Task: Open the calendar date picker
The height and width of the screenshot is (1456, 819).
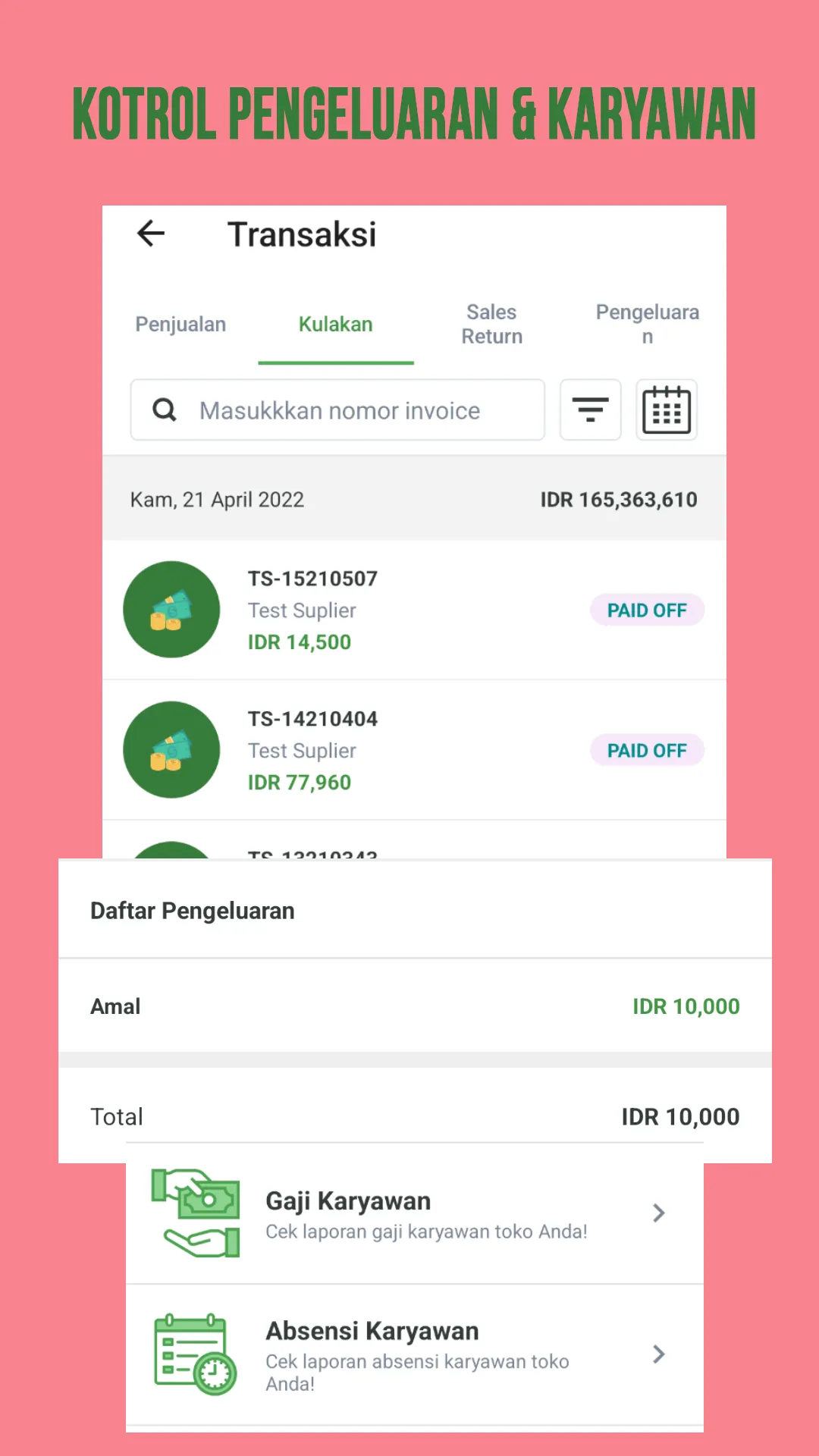Action: (667, 410)
